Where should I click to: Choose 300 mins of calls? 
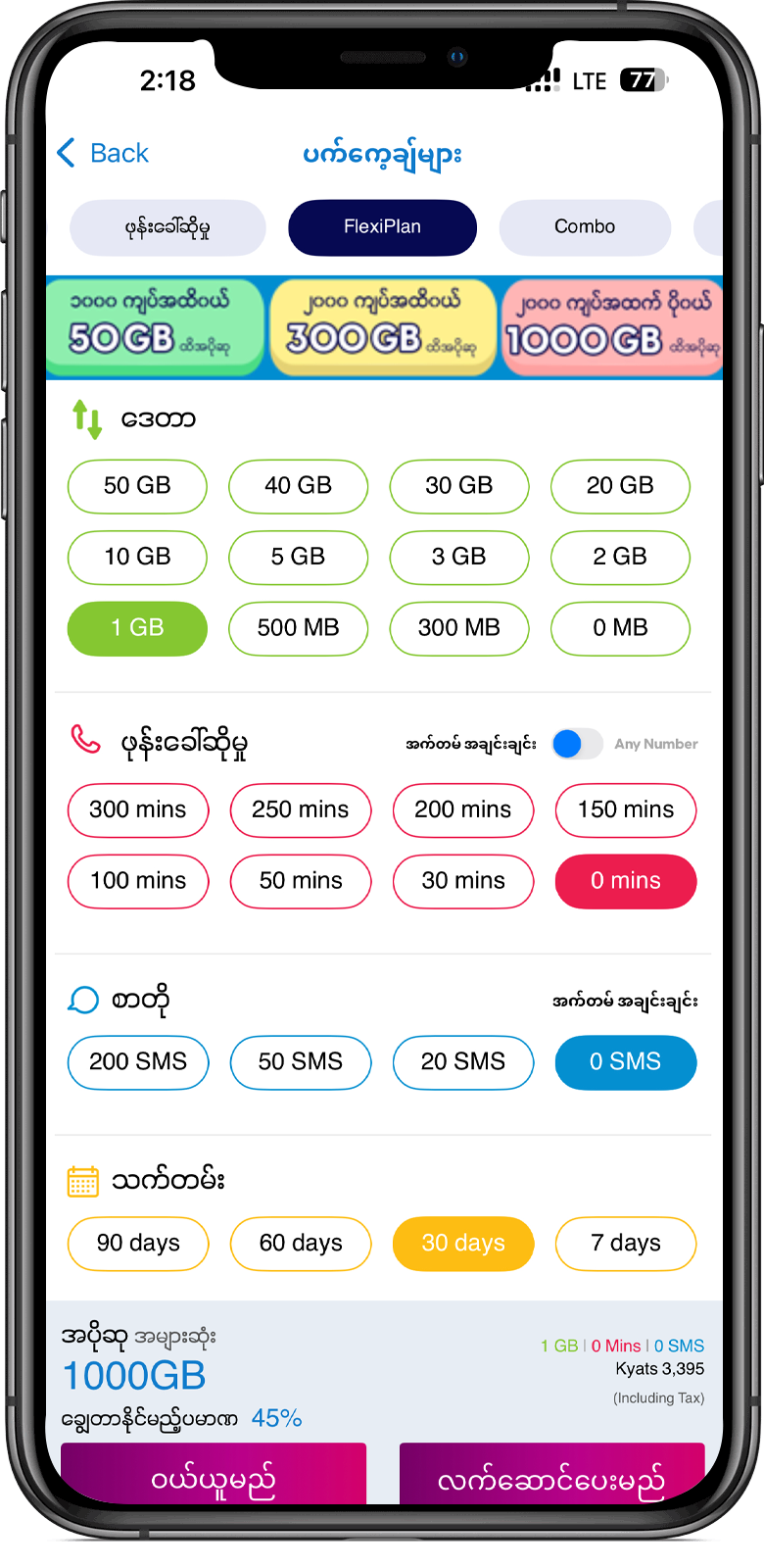(x=138, y=809)
